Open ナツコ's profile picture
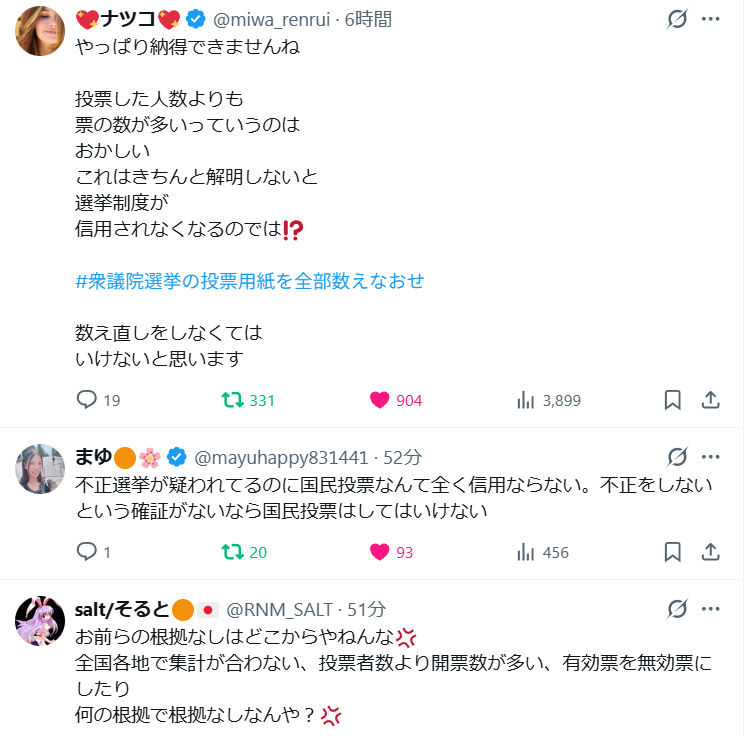This screenshot has width=748, height=736. click(41, 31)
